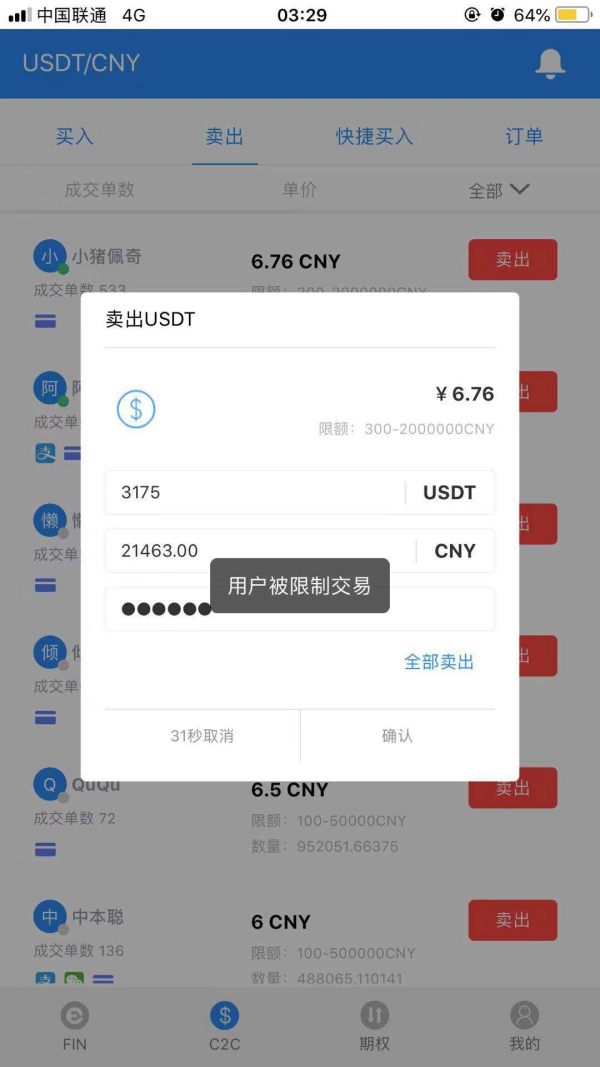Tap 全部卖出 to sell all

tap(438, 662)
